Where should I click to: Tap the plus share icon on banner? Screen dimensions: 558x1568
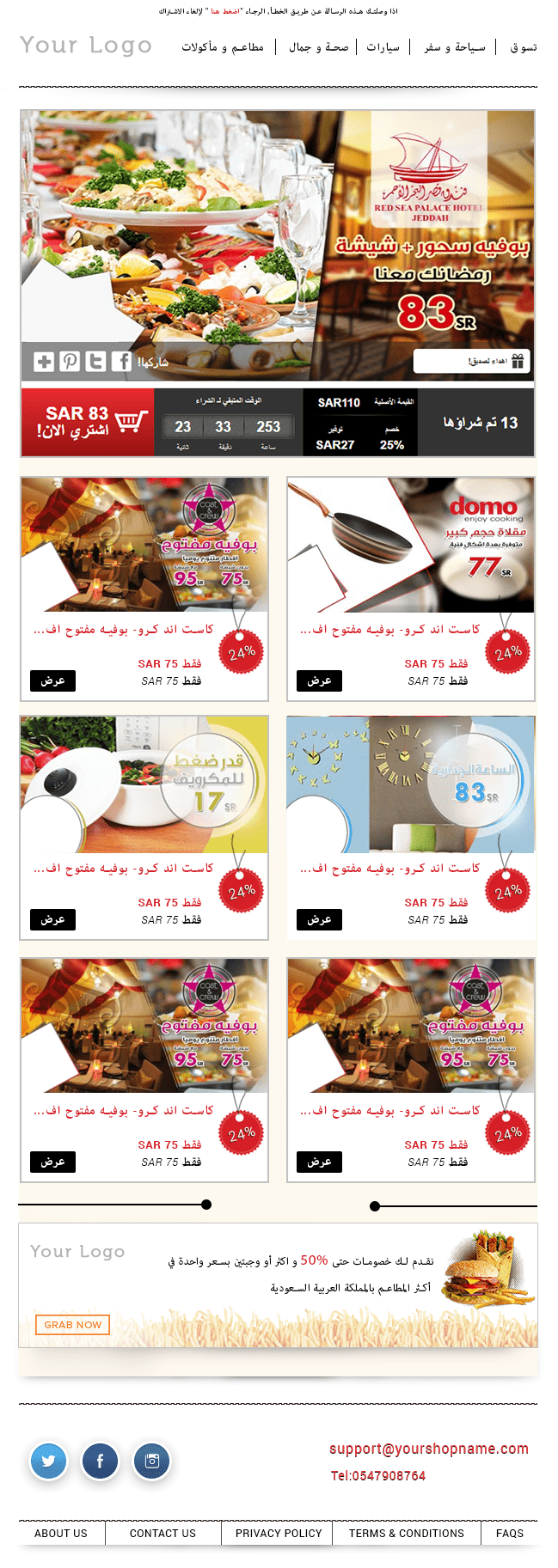(44, 362)
